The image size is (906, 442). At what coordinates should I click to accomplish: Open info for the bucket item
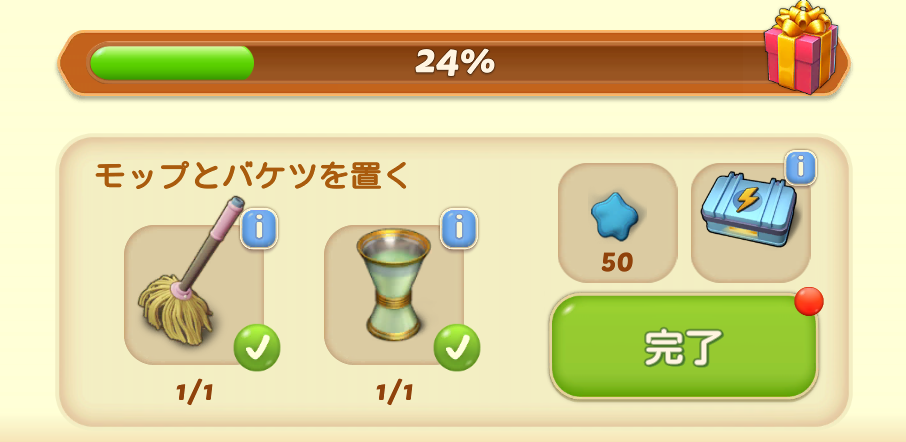459,229
